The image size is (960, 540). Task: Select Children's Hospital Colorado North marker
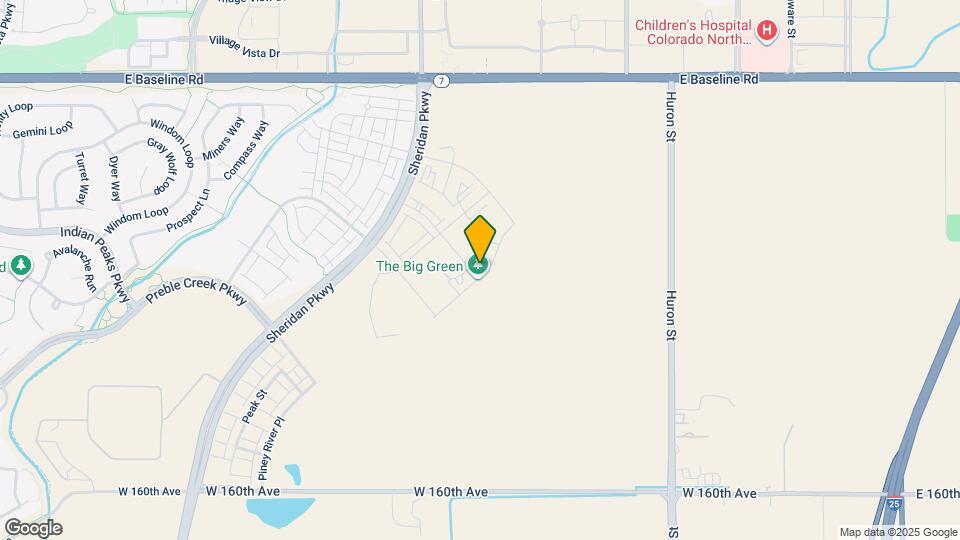tap(767, 32)
